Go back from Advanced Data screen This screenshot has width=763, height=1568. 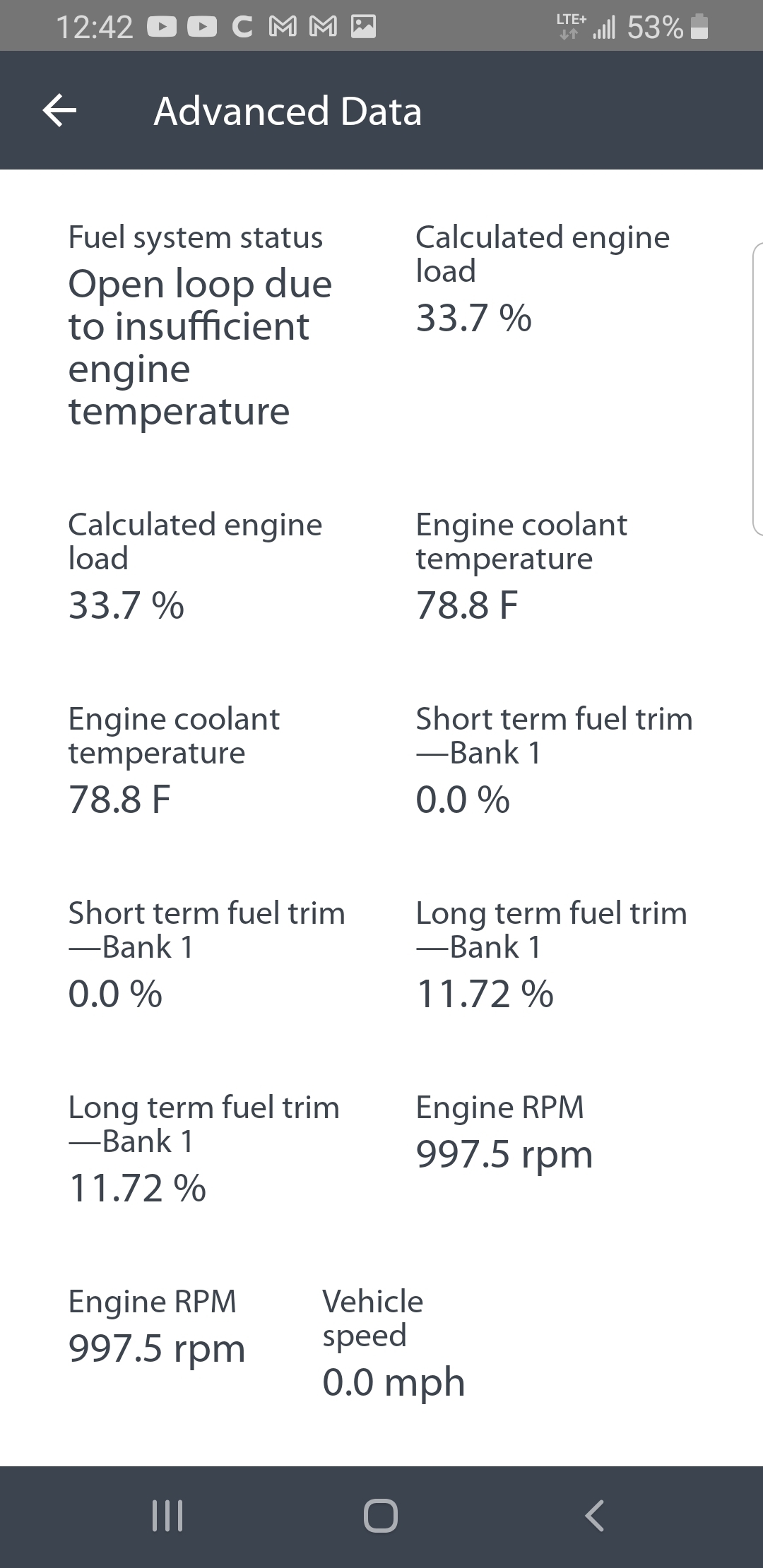click(60, 111)
